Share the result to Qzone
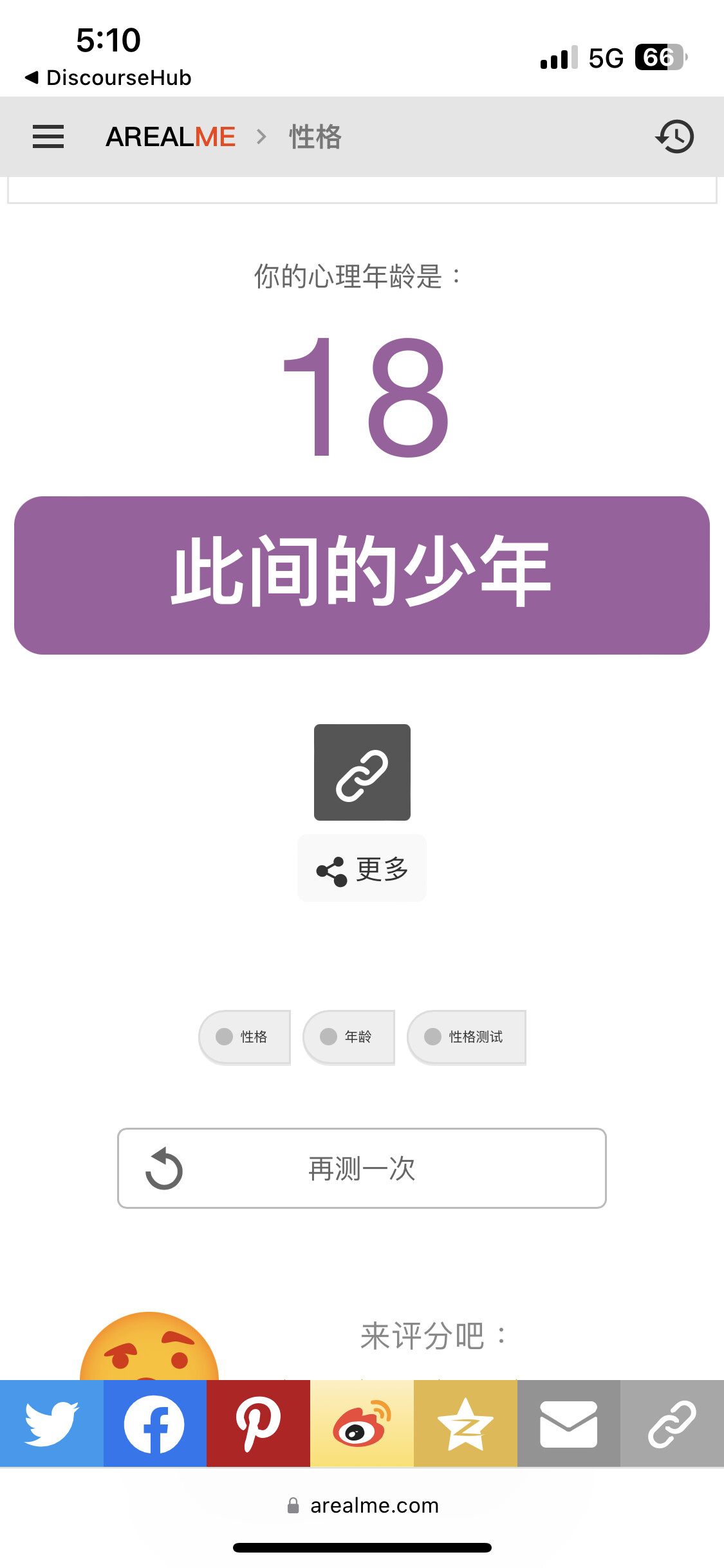Screen dimensions: 724x1568 click(465, 1423)
